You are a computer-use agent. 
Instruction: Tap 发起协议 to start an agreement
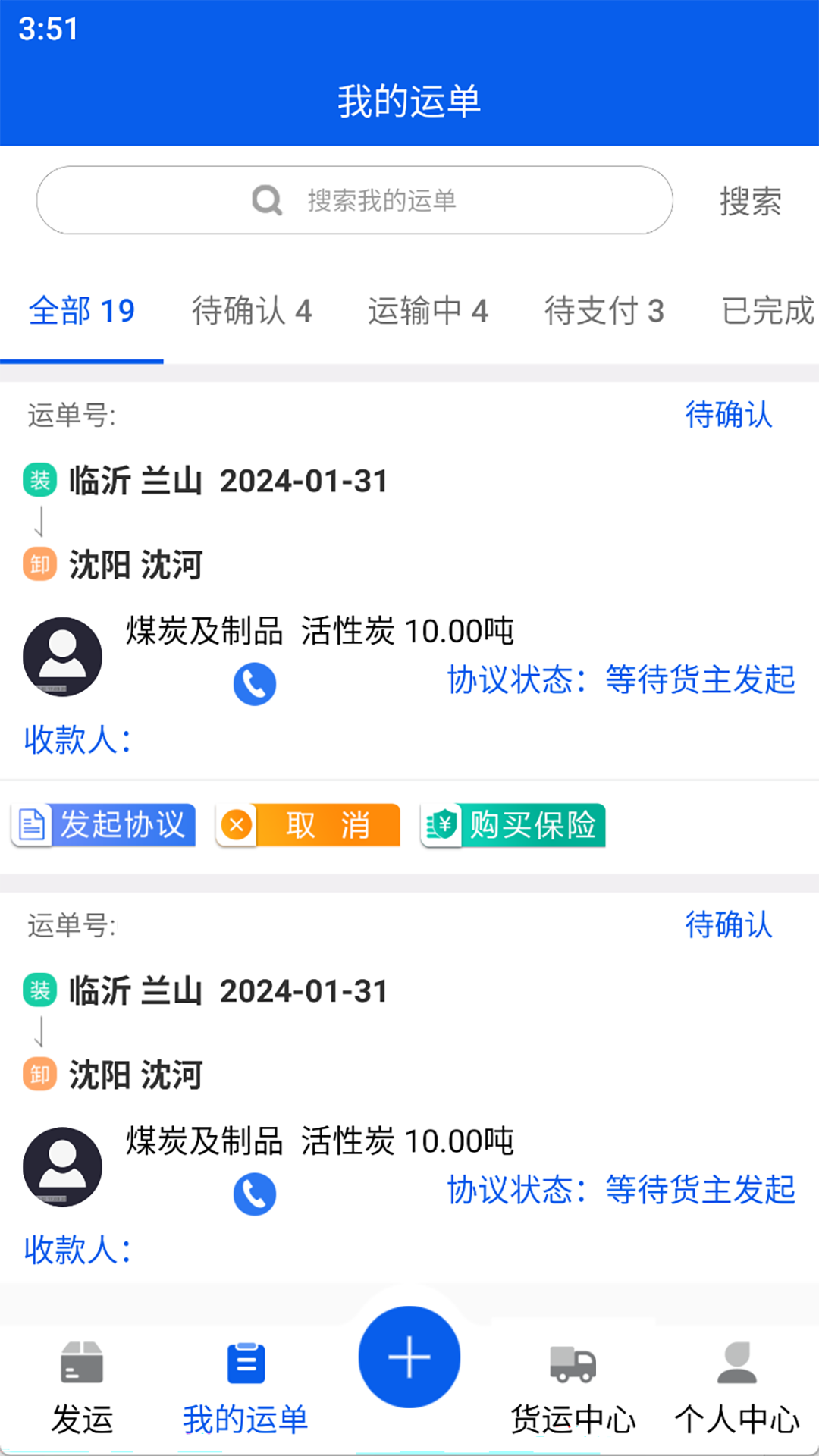pos(102,825)
